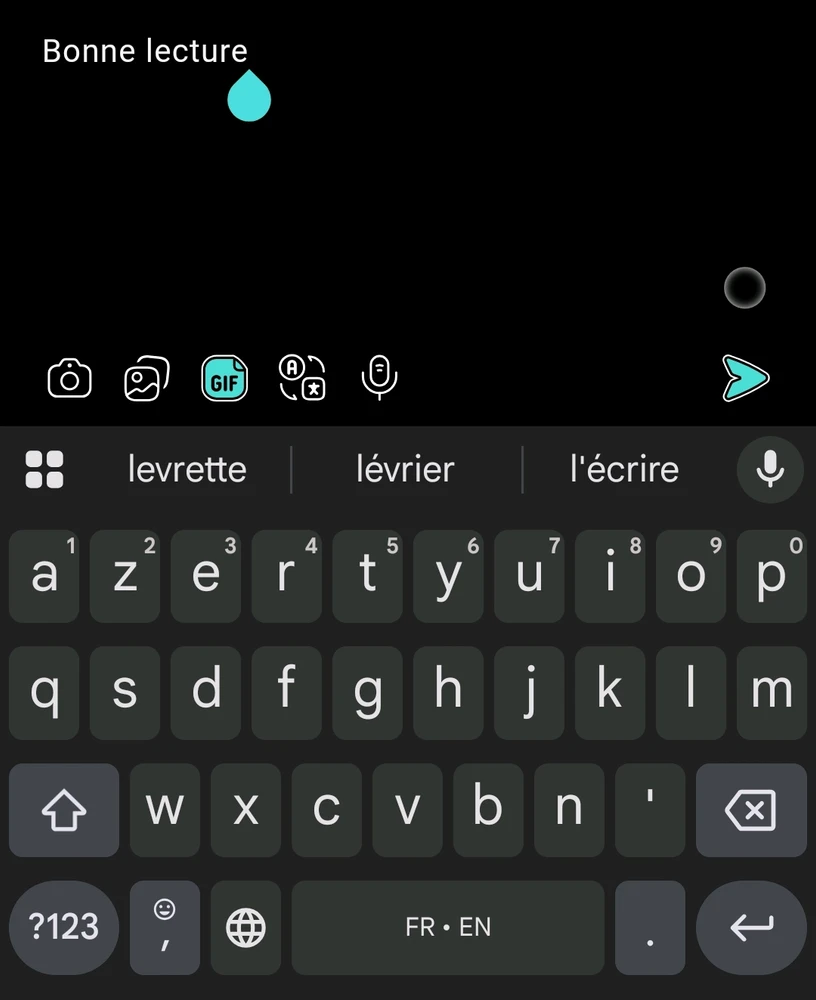This screenshot has height=1000, width=816.
Task: Send the message "Bonne lecture"
Action: [x=746, y=378]
